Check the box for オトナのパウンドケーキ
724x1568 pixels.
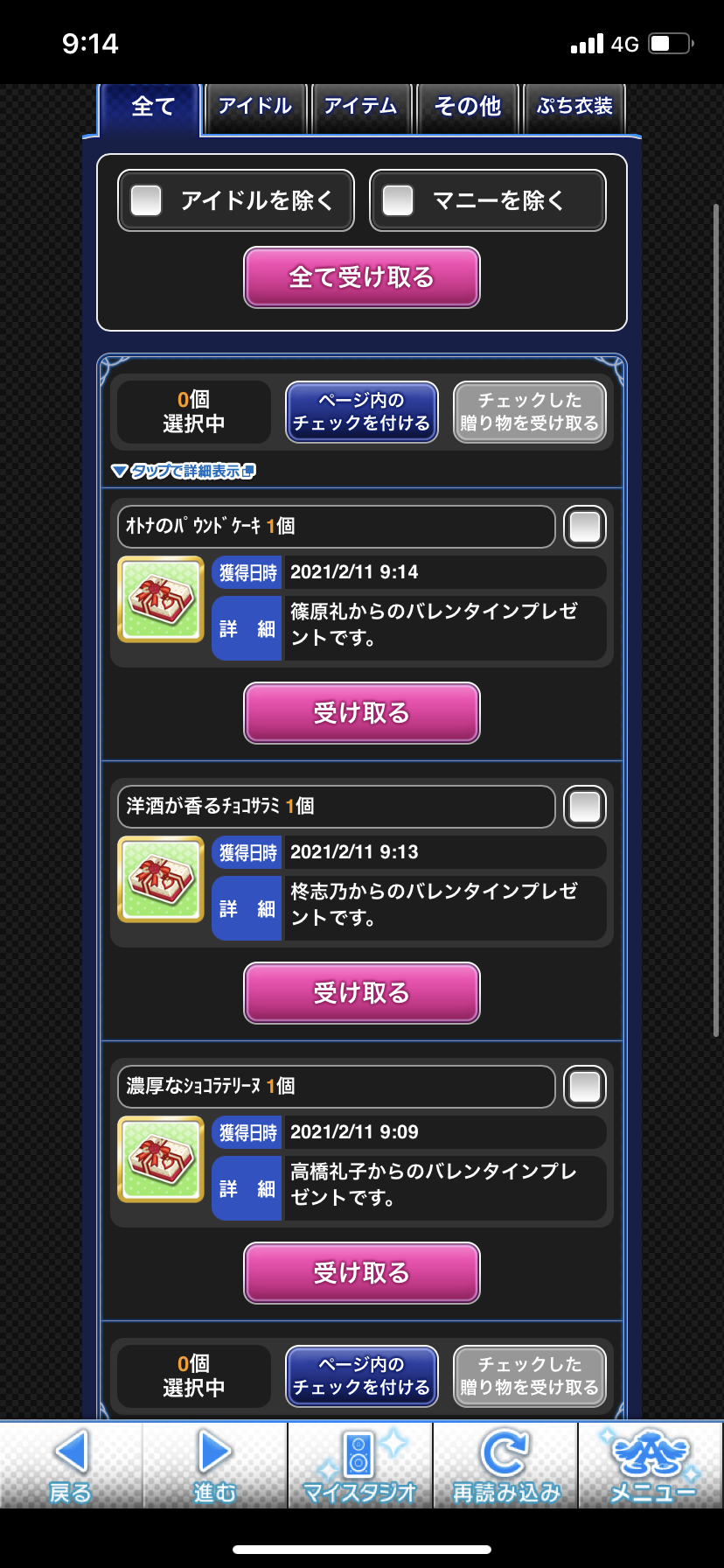tap(584, 527)
